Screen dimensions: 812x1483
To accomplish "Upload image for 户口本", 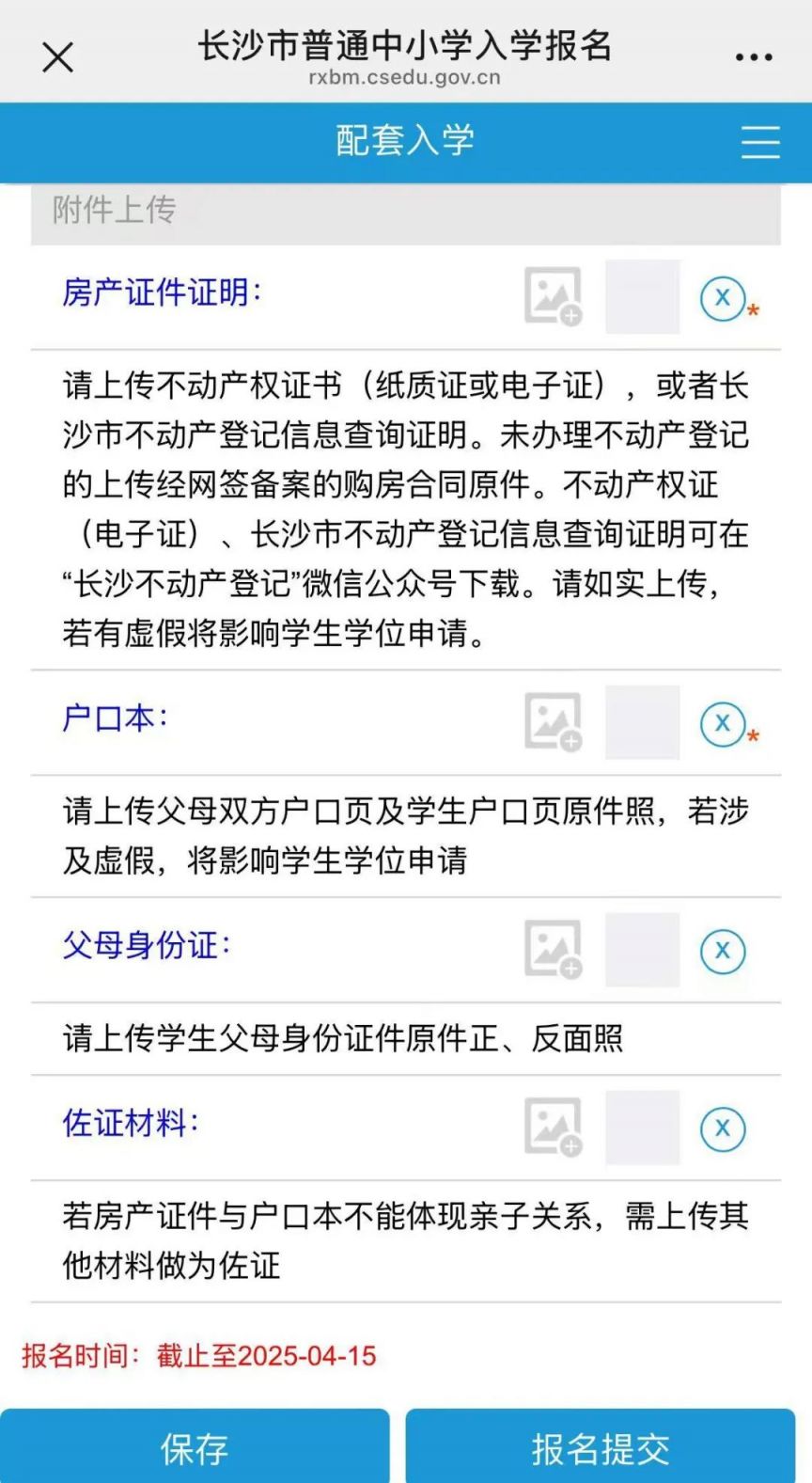I will pyautogui.click(x=553, y=722).
